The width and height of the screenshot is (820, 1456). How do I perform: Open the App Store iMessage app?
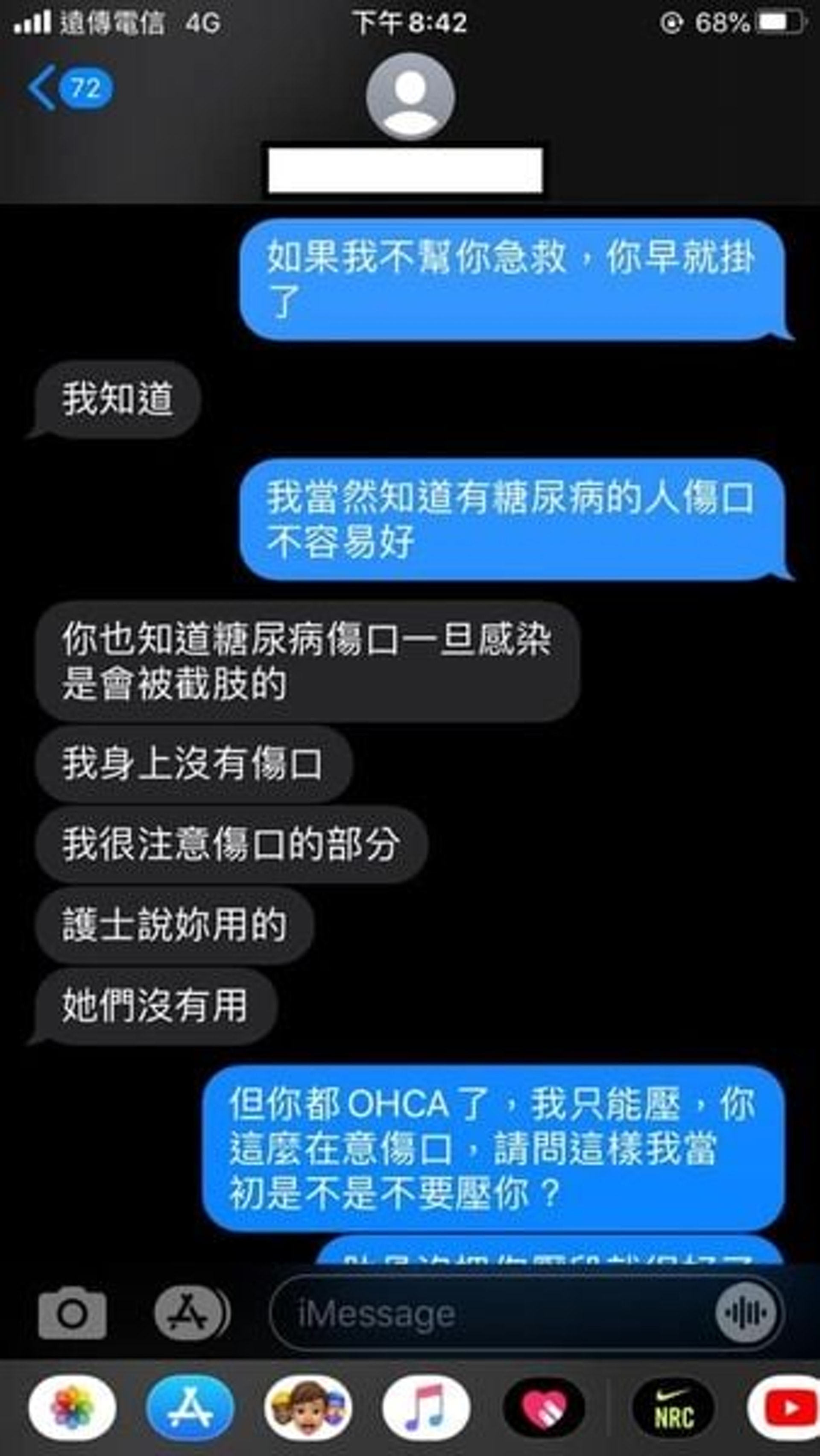click(x=190, y=1407)
